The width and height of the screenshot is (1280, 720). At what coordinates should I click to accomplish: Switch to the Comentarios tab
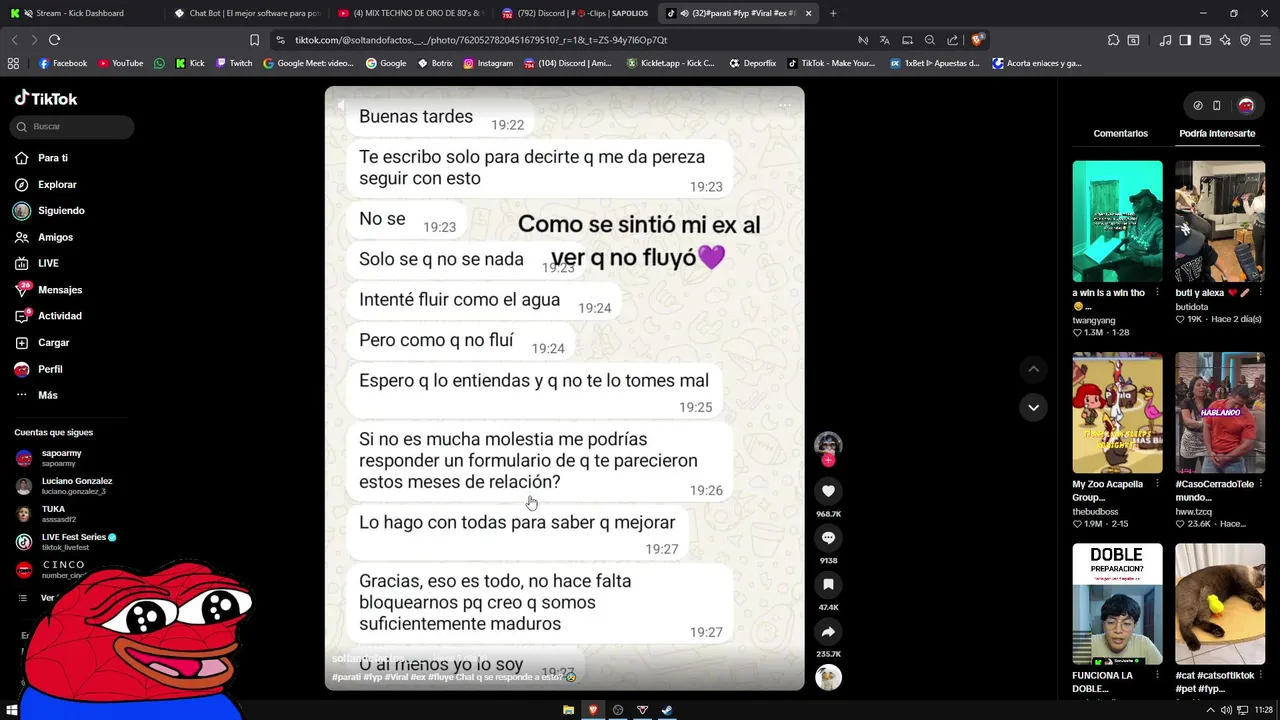tap(1120, 133)
